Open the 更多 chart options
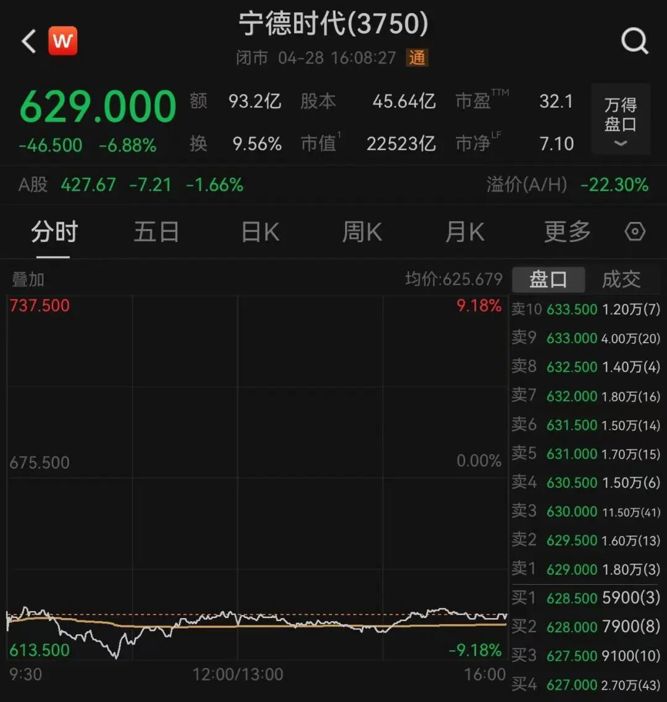The height and width of the screenshot is (702, 667). [x=567, y=232]
